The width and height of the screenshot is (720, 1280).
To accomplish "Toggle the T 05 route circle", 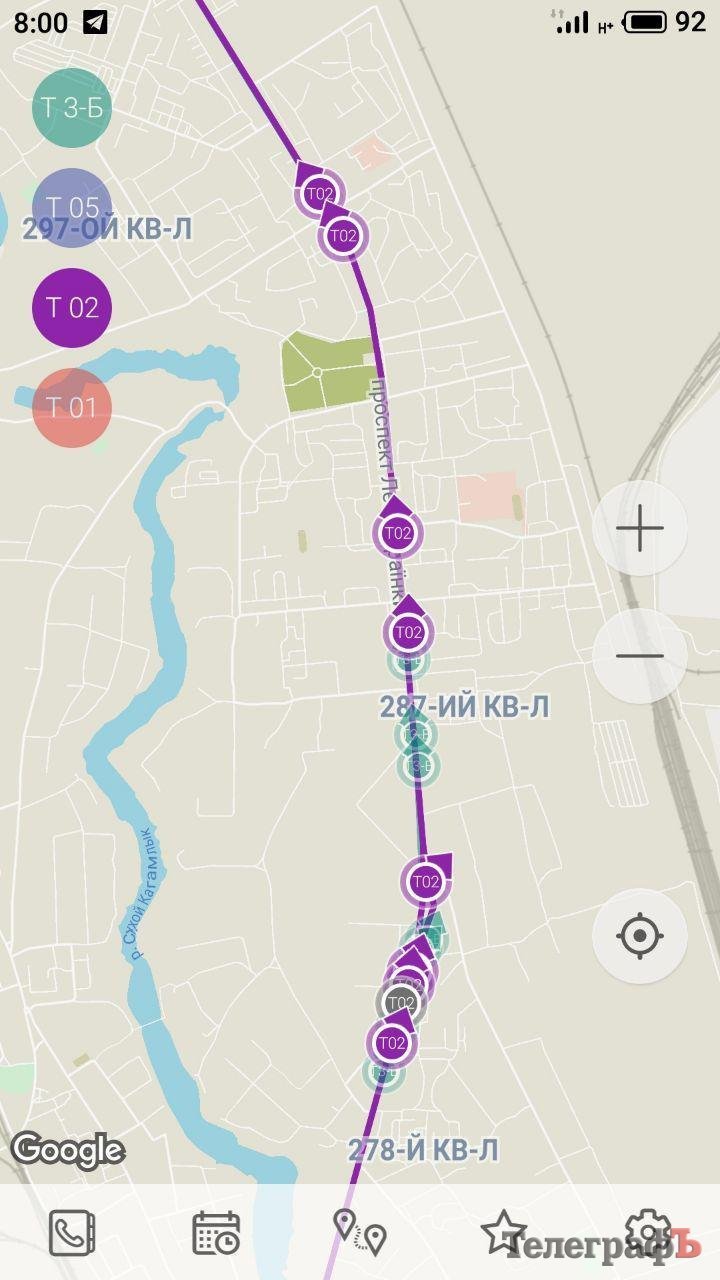I will point(71,208).
